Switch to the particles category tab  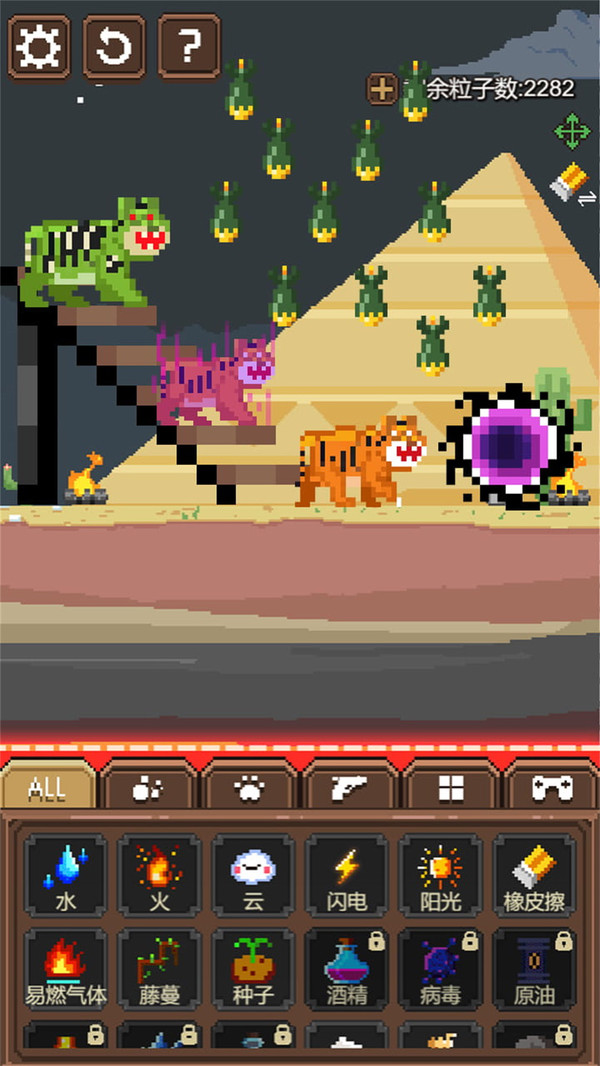point(149,789)
